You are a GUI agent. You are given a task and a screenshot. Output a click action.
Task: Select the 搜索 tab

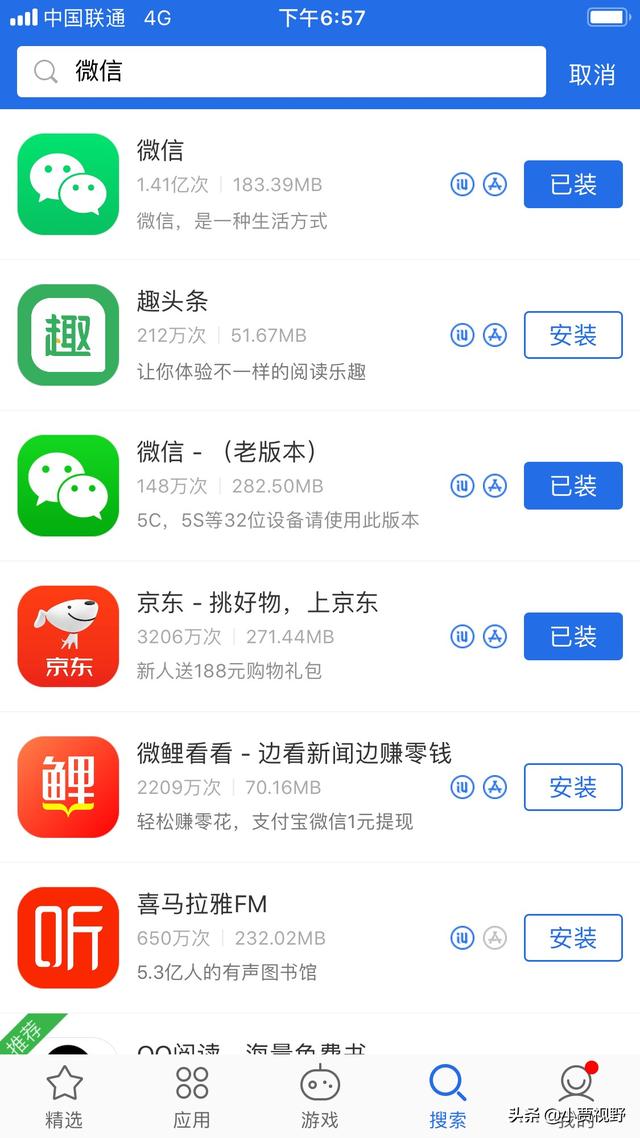(447, 1096)
